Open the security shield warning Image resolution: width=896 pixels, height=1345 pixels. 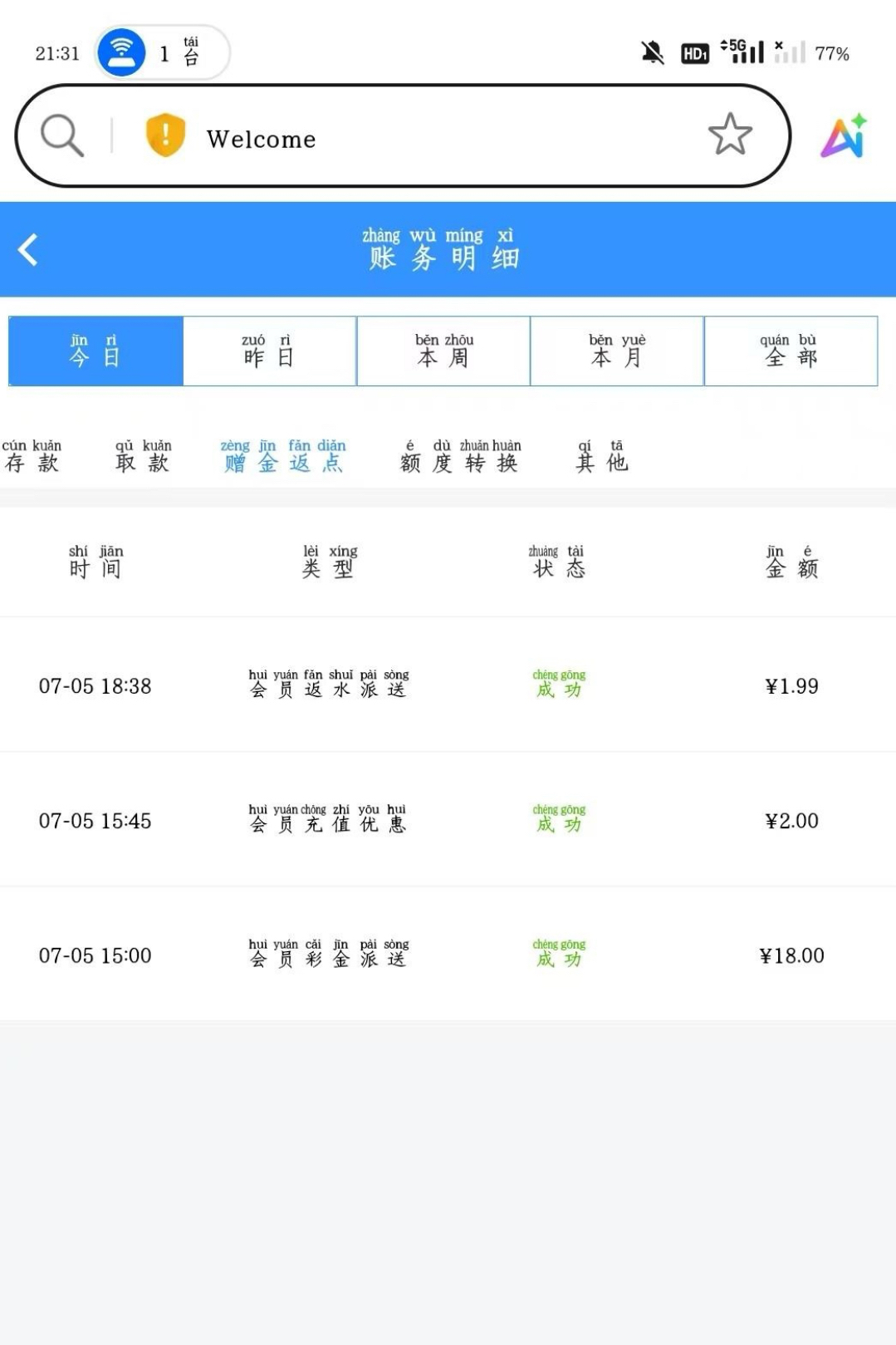pos(165,135)
